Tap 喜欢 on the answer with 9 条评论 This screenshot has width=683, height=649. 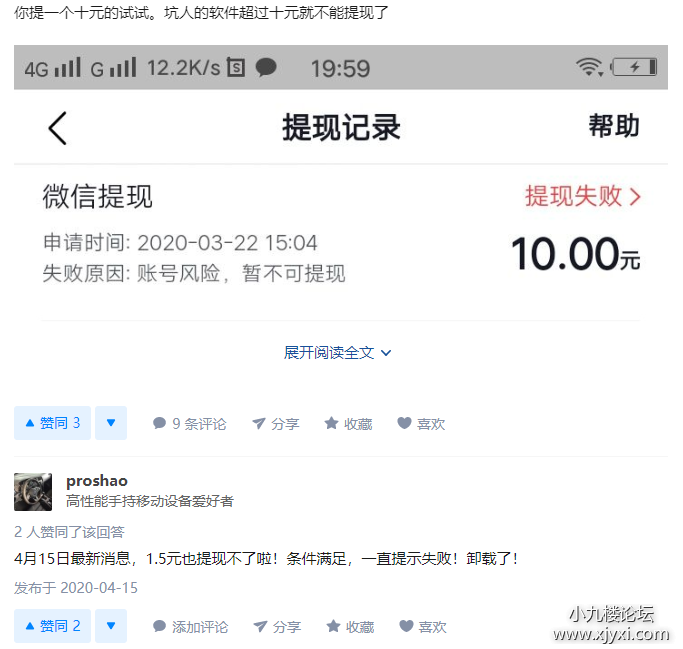click(421, 424)
